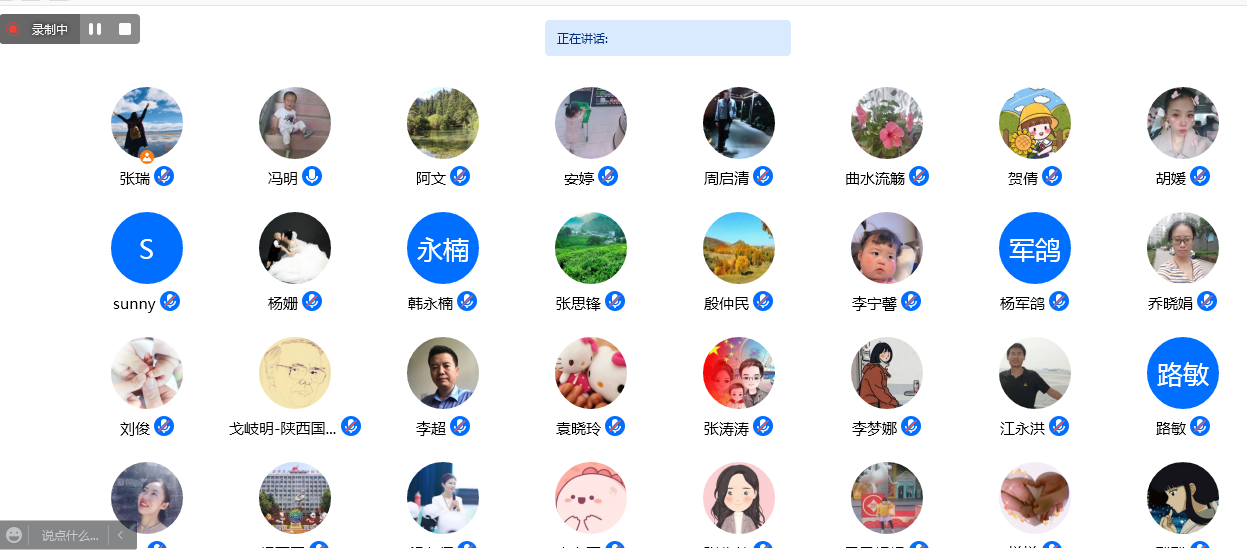The image size is (1247, 555).
Task: Stop the screen recording
Action: tap(125, 29)
